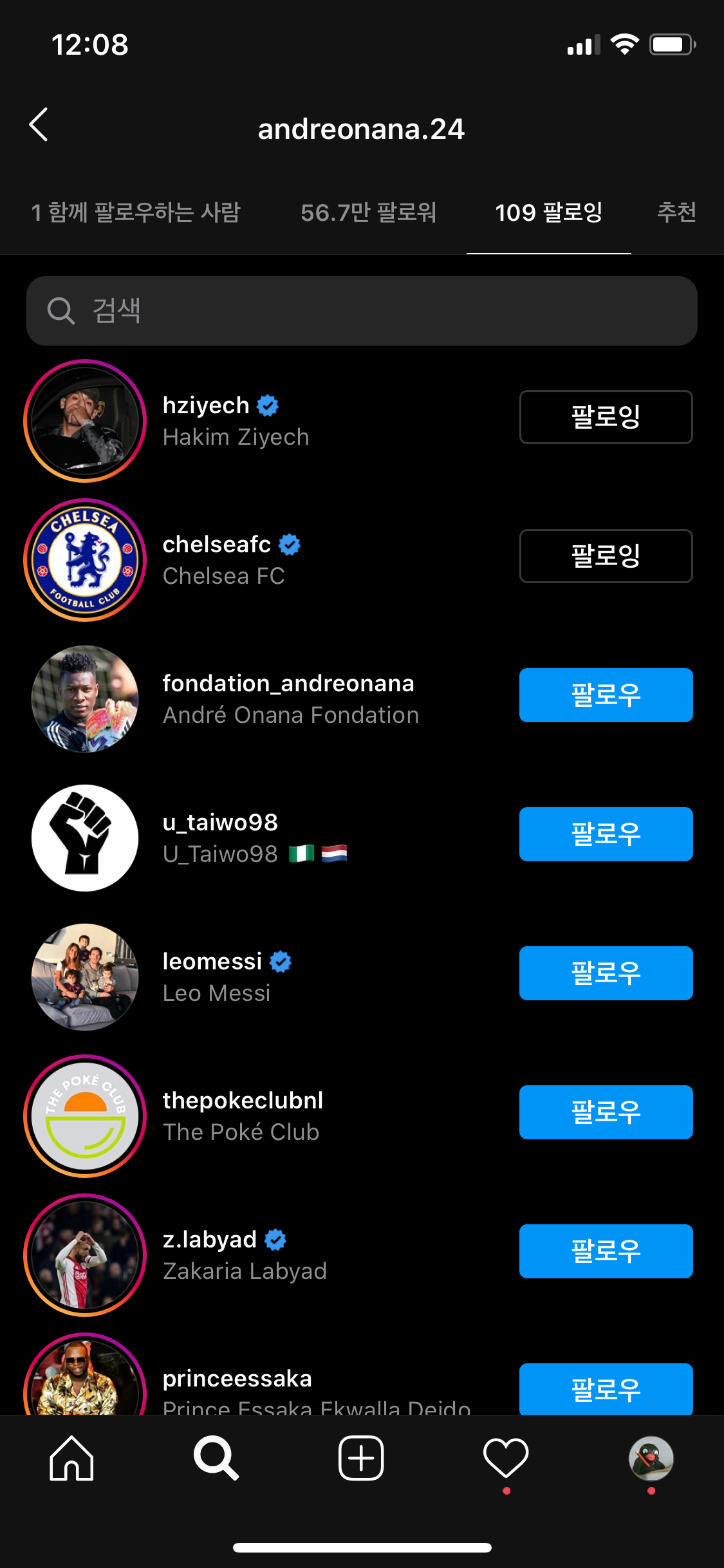Tap the 검색 search field
This screenshot has height=1568, width=724.
pyautogui.click(x=362, y=311)
